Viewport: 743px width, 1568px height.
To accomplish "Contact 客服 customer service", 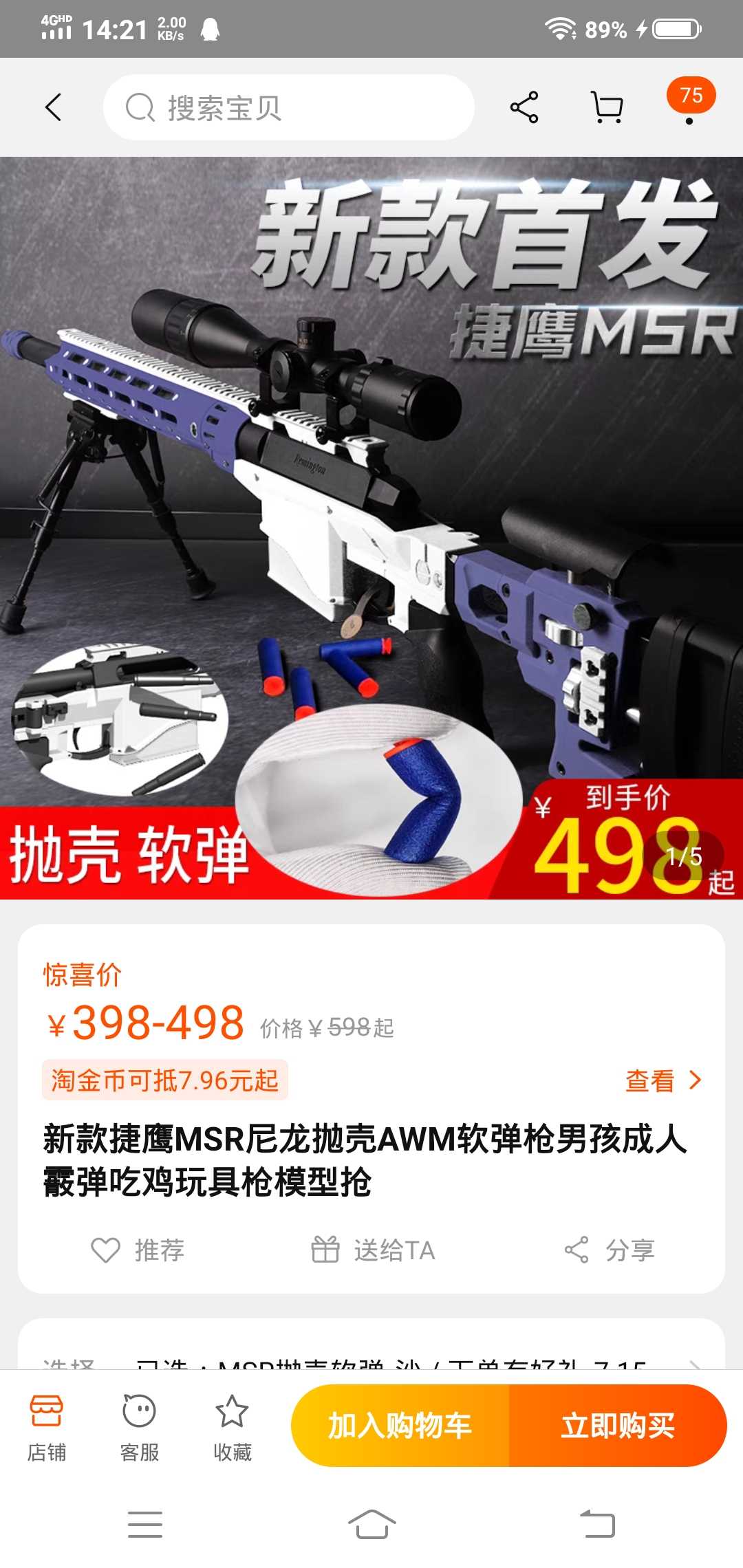I will pos(140,1427).
